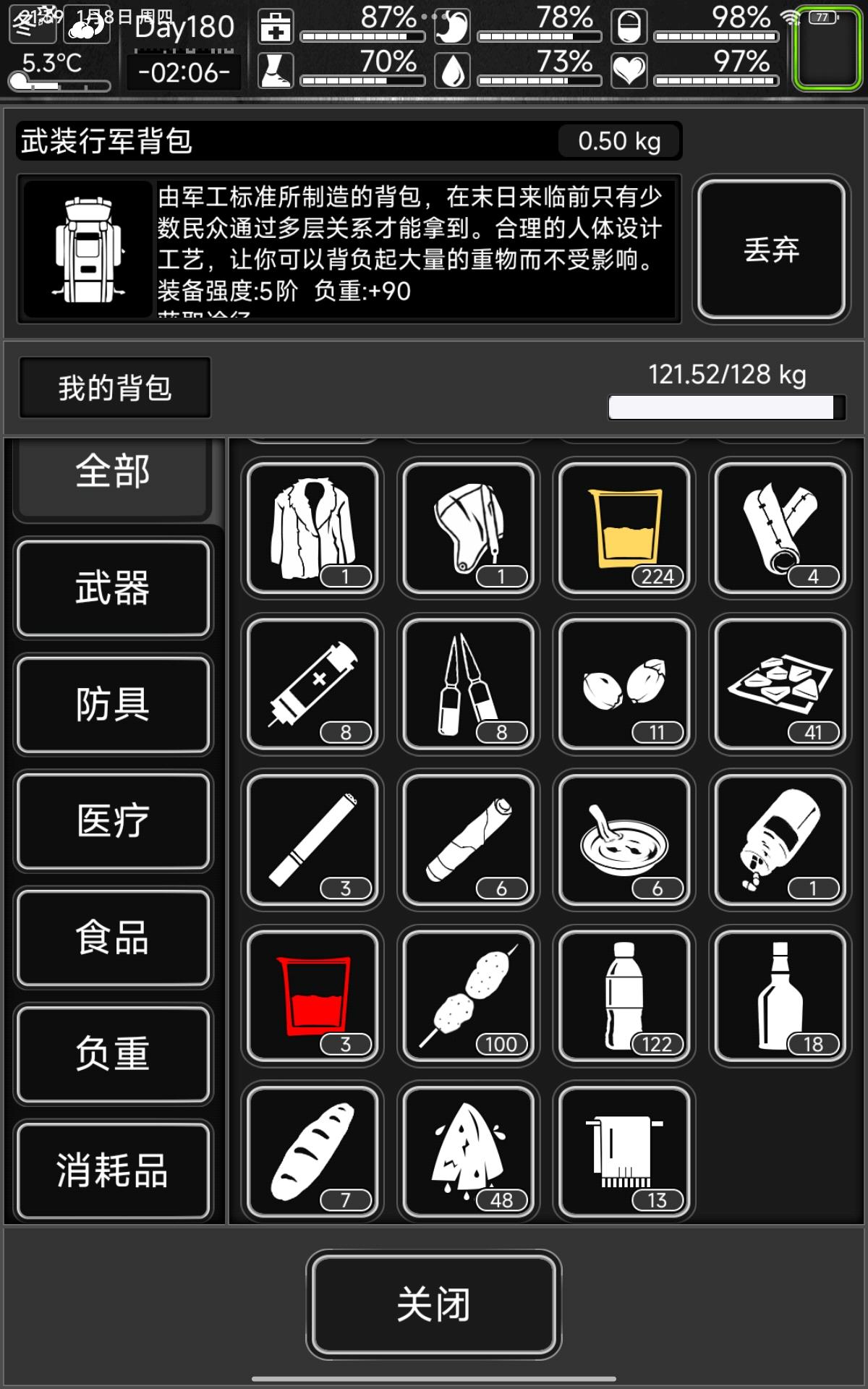Choose the towel item with 13
Image resolution: width=868 pixels, height=1389 pixels.
click(x=624, y=1151)
